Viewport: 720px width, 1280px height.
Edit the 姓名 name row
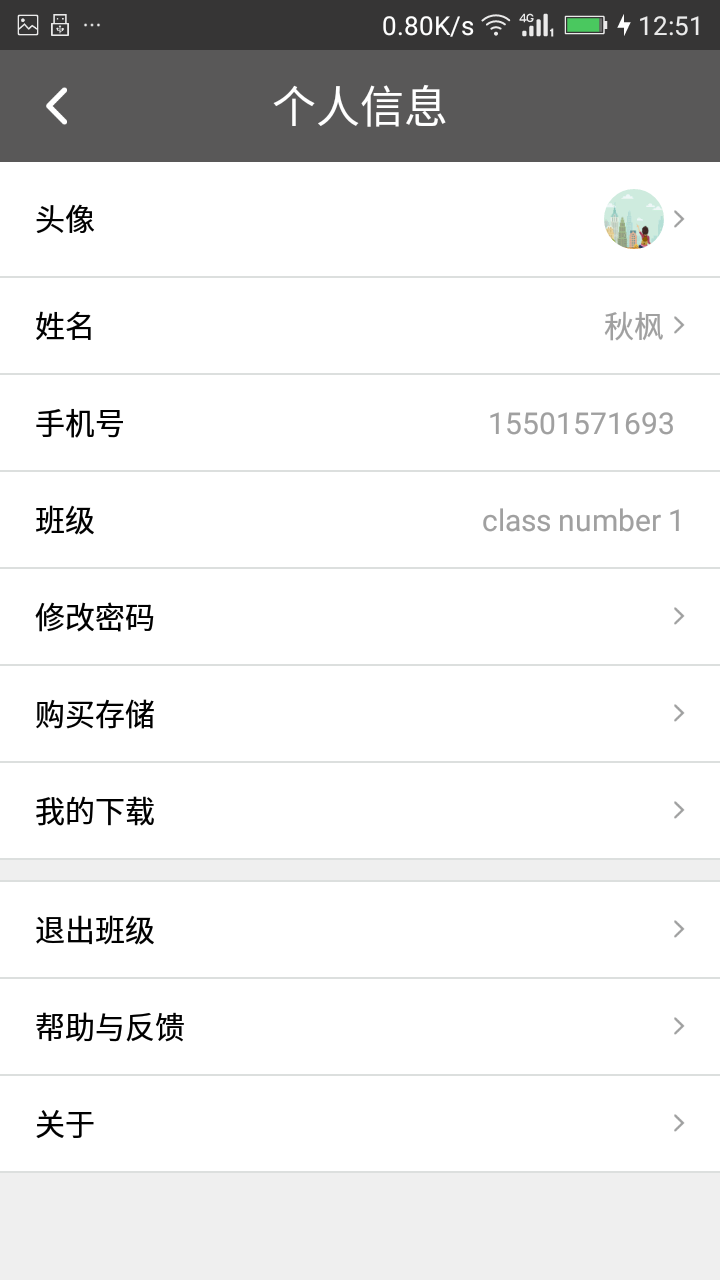click(x=360, y=326)
